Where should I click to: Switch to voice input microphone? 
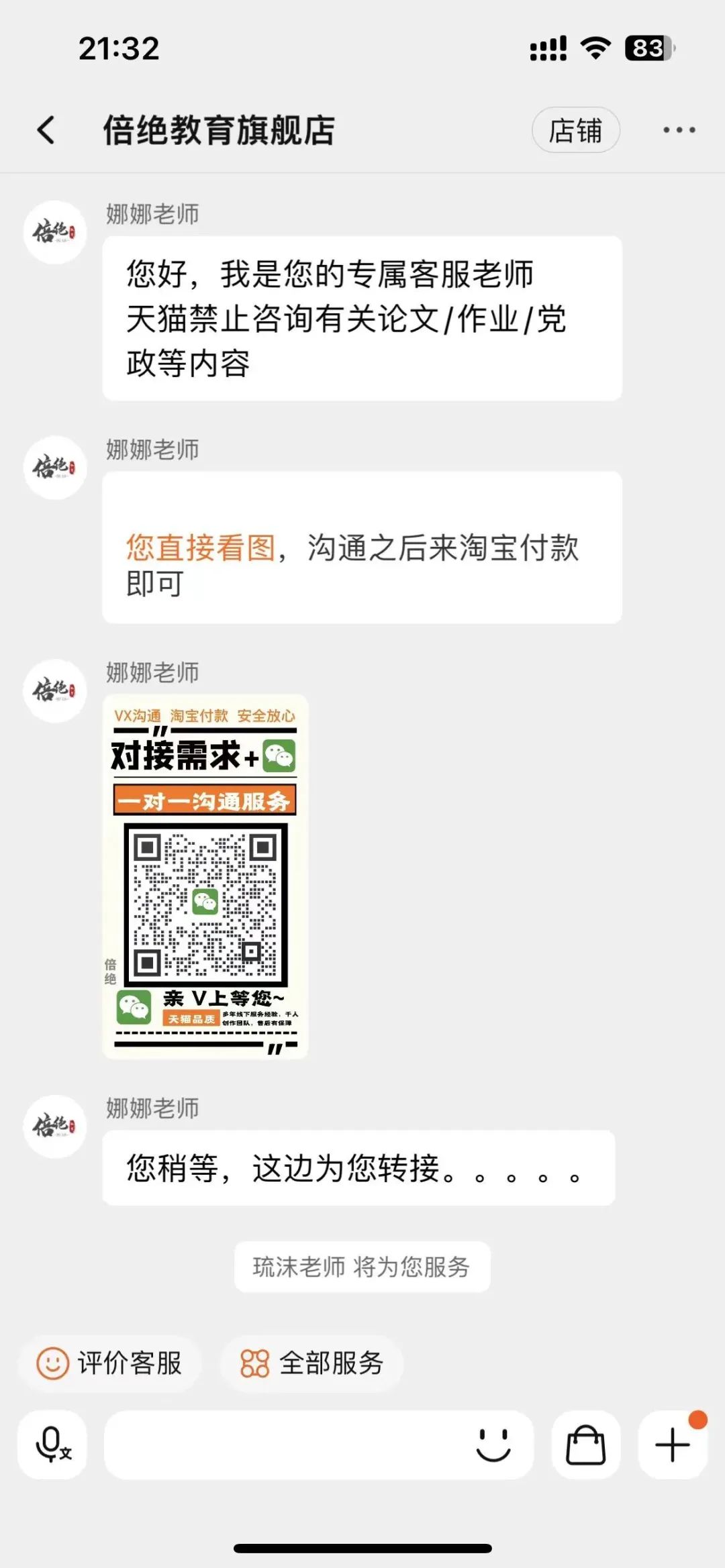(52, 1445)
